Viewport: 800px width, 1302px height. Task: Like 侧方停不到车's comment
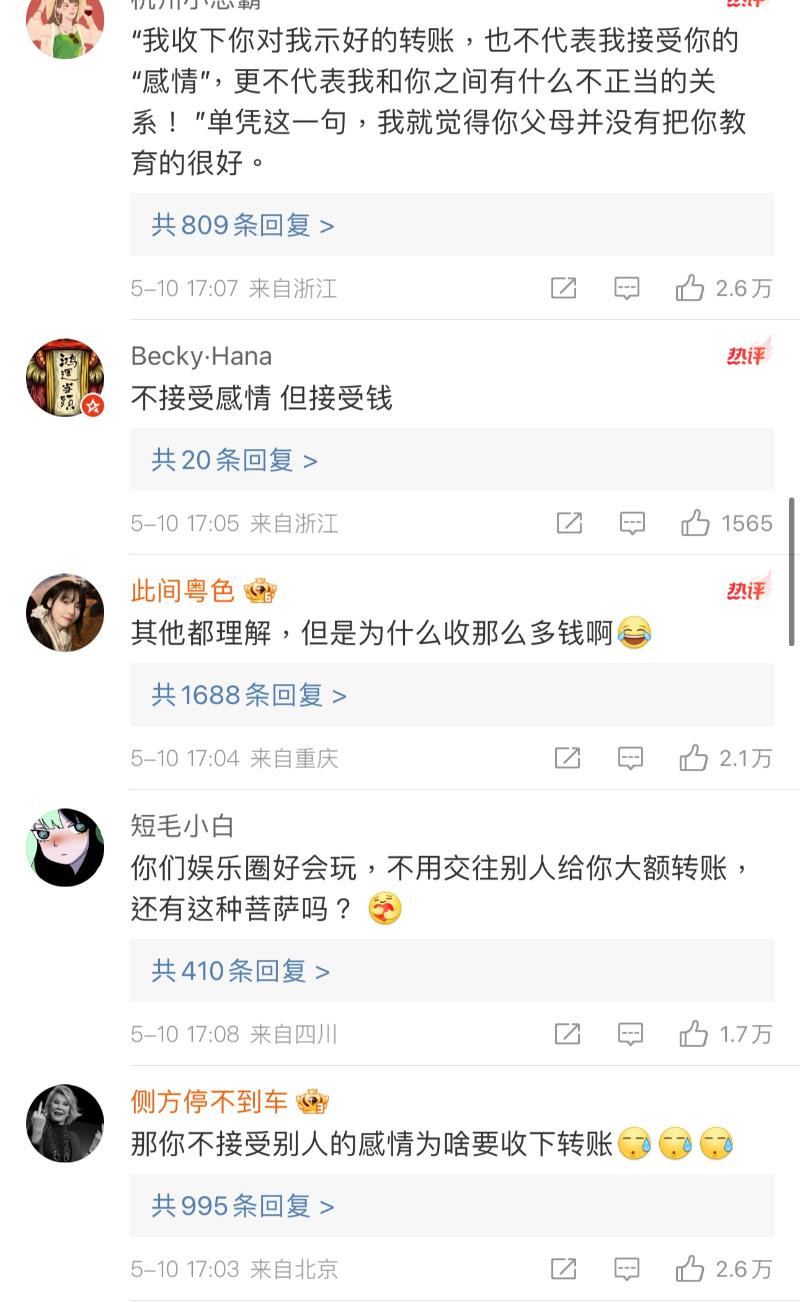[690, 1269]
